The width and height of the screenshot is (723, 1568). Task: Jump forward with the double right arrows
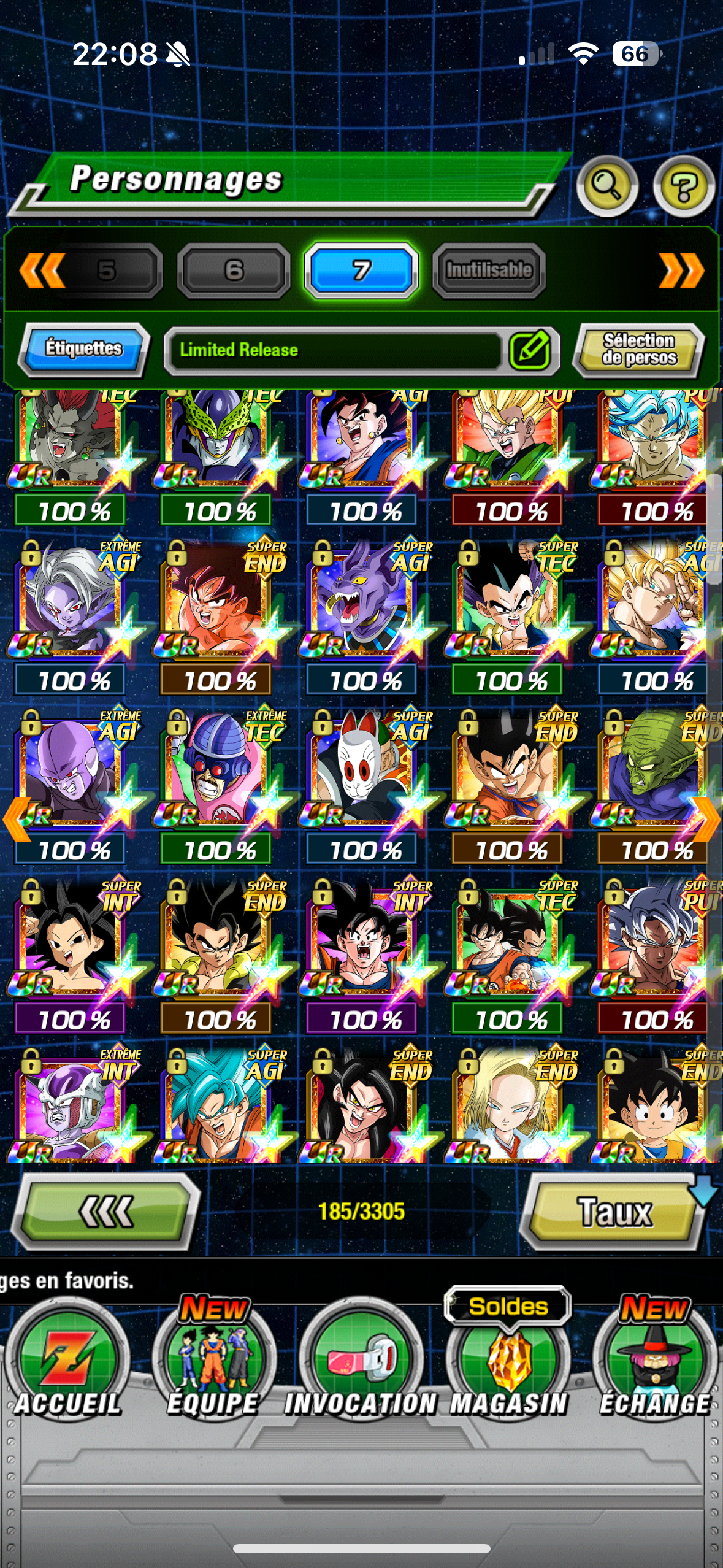(x=681, y=270)
